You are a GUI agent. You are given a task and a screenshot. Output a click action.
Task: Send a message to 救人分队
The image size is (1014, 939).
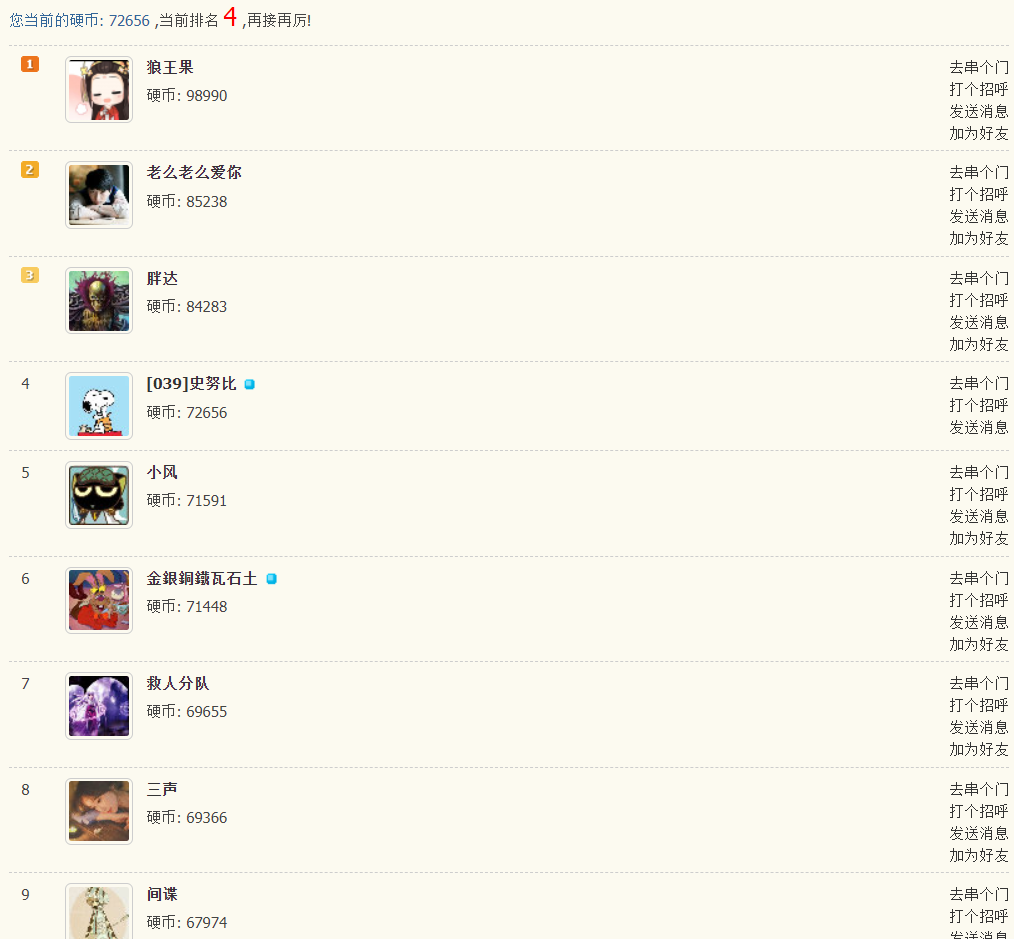[978, 727]
